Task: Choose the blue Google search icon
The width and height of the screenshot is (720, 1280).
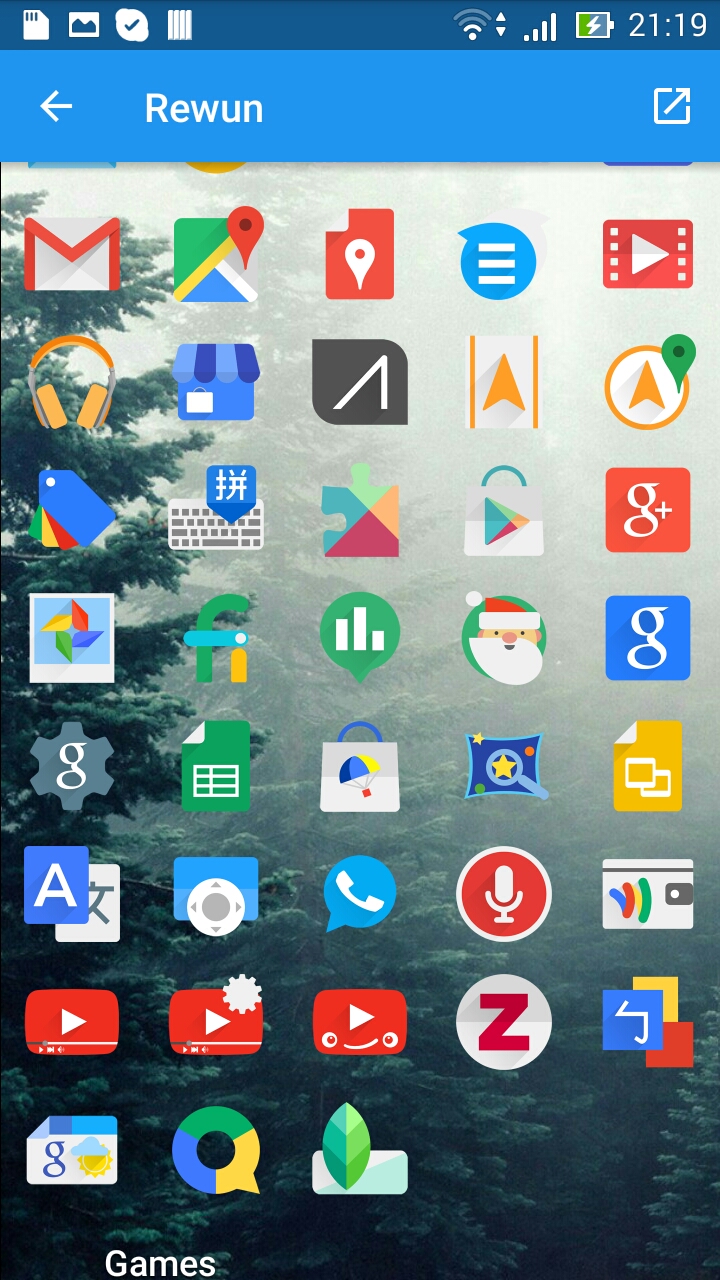Action: [x=648, y=638]
